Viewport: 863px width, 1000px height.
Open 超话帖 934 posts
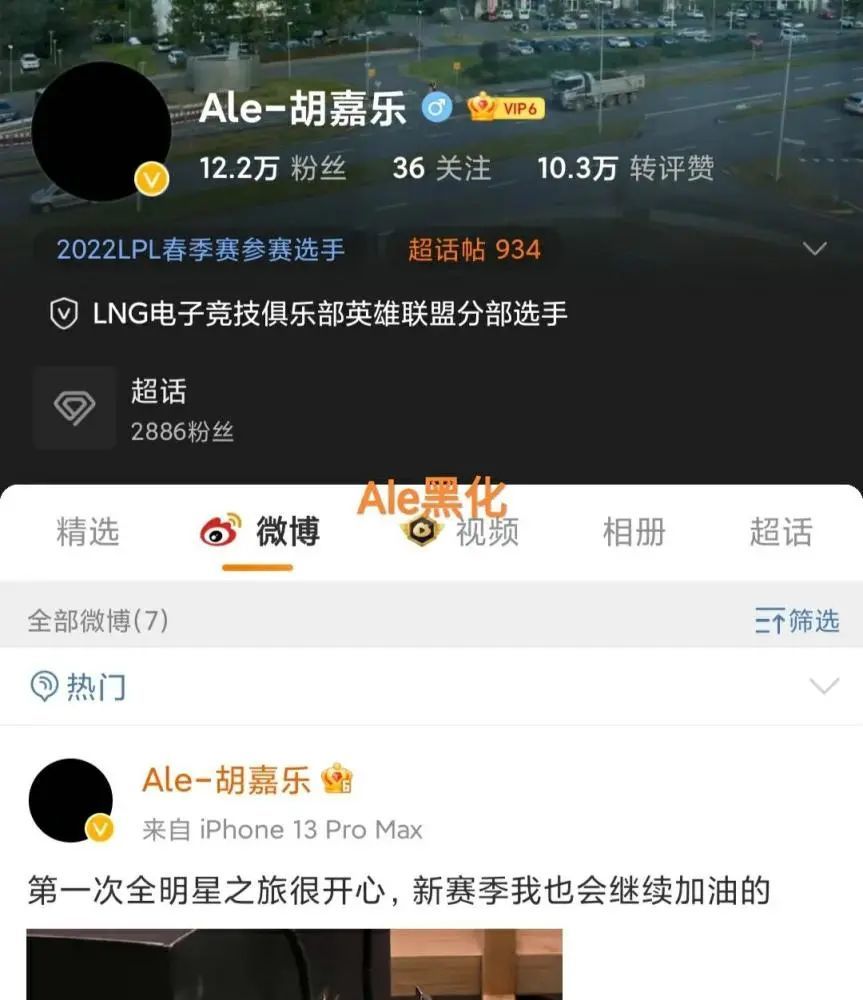(474, 249)
